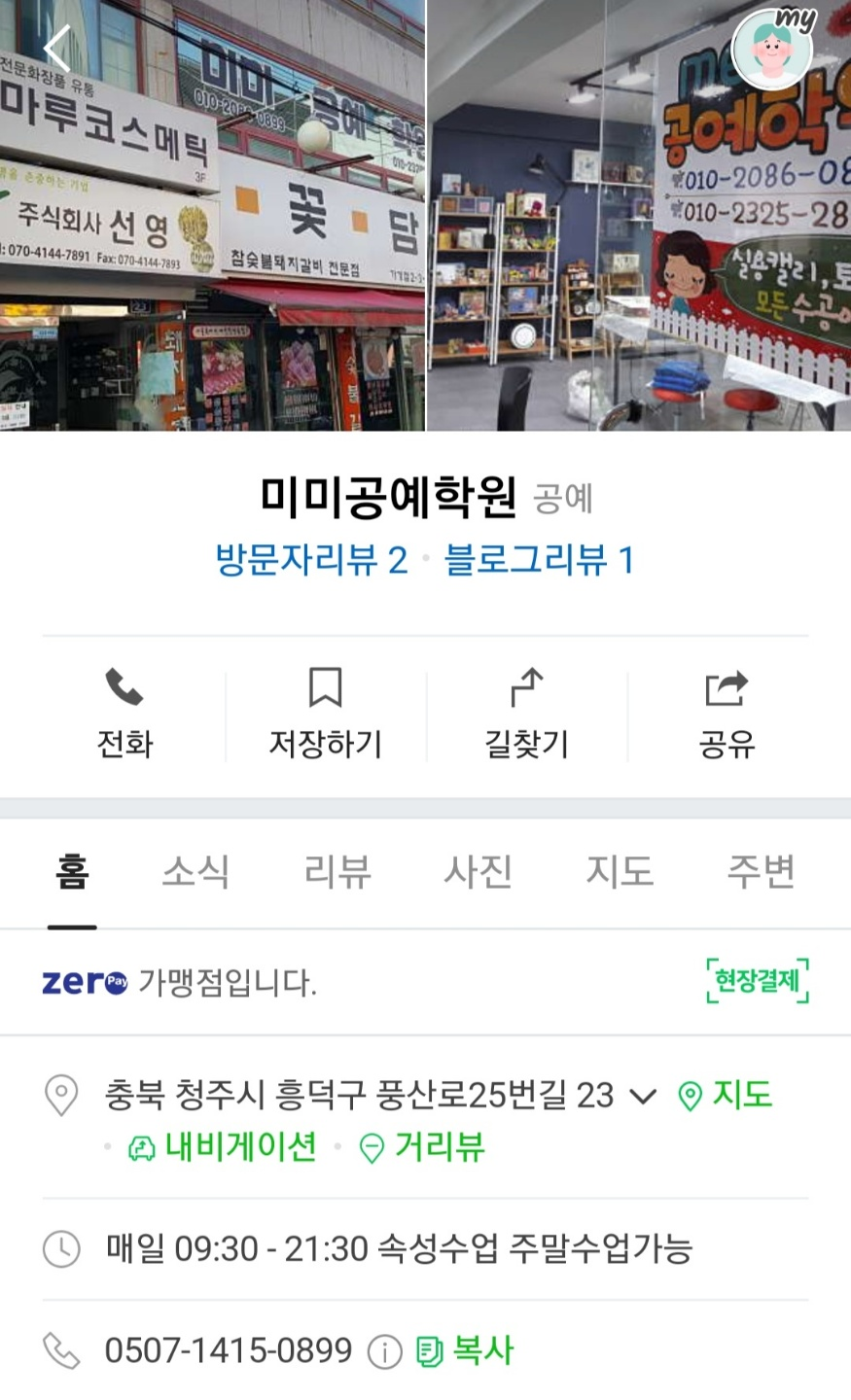The width and height of the screenshot is (851, 1400).
Task: Expand the address with the chevron
Action: 642,1095
